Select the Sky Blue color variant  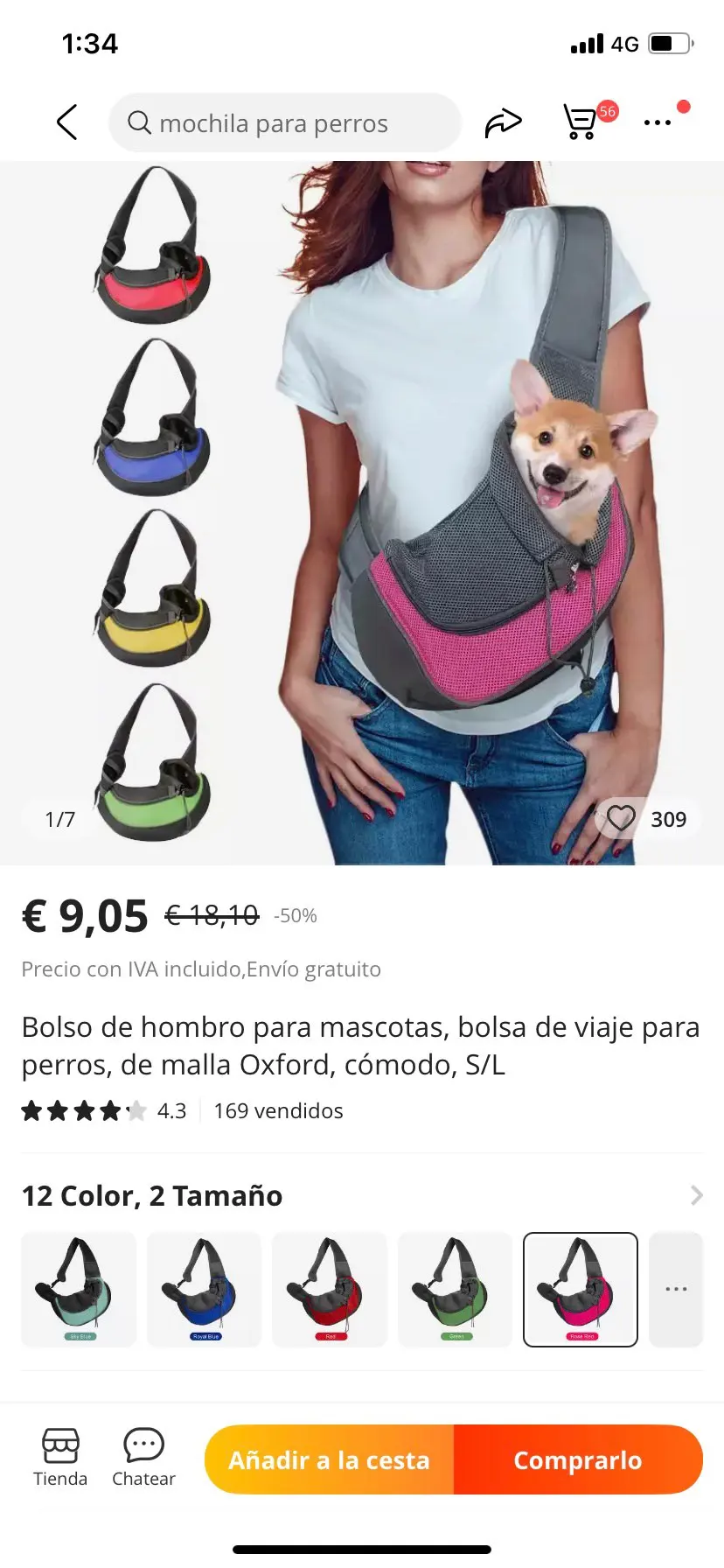[79, 1289]
